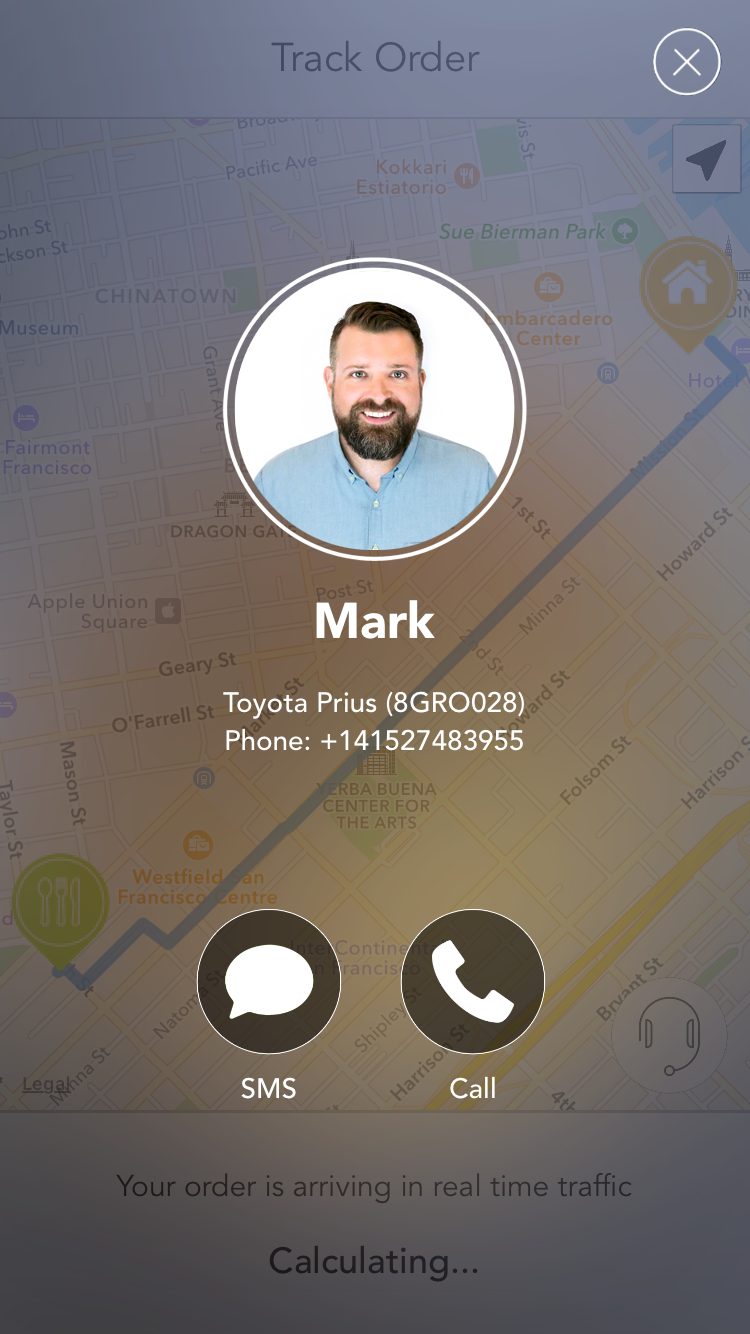This screenshot has width=750, height=1334.
Task: Recenter map with the location arrow
Action: click(707, 159)
